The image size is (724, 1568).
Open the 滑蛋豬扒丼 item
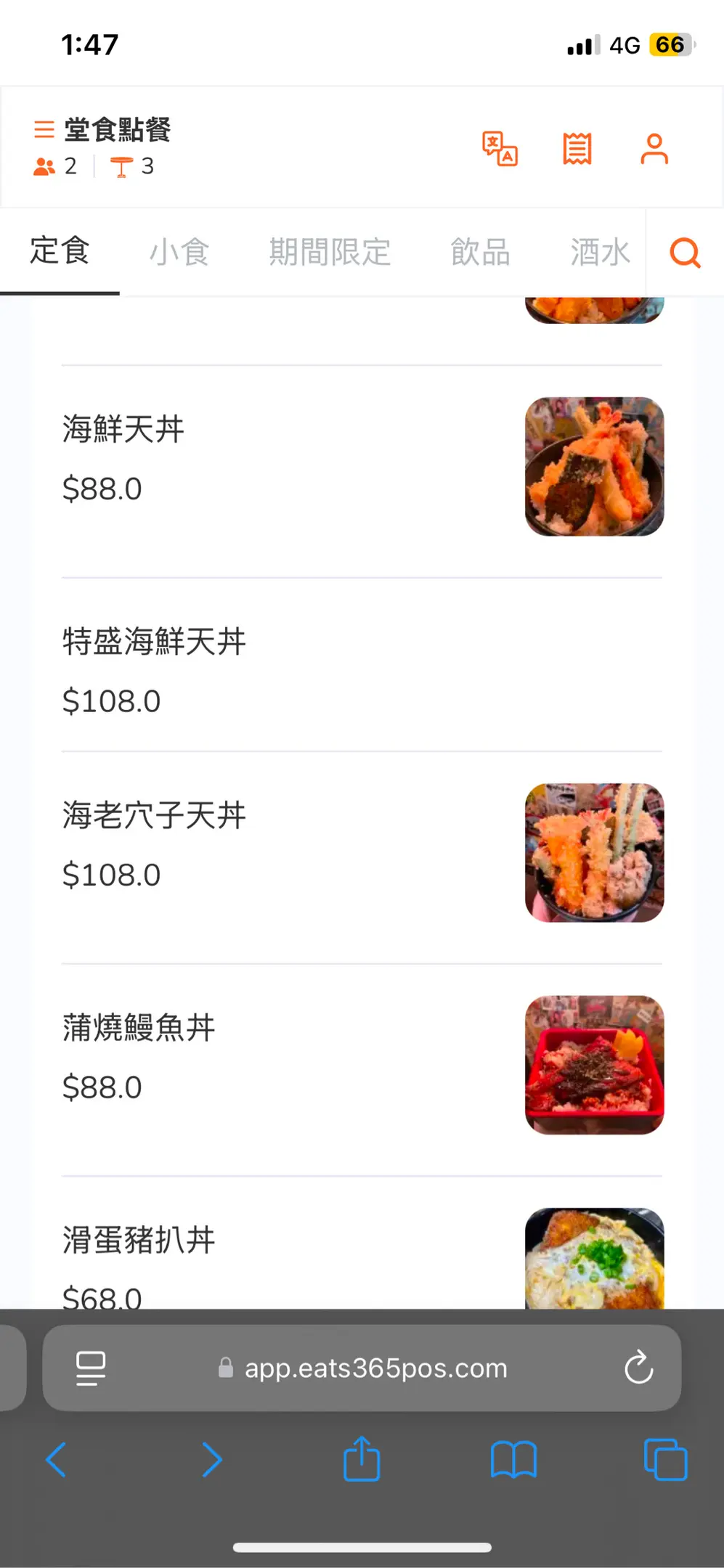tap(362, 1244)
